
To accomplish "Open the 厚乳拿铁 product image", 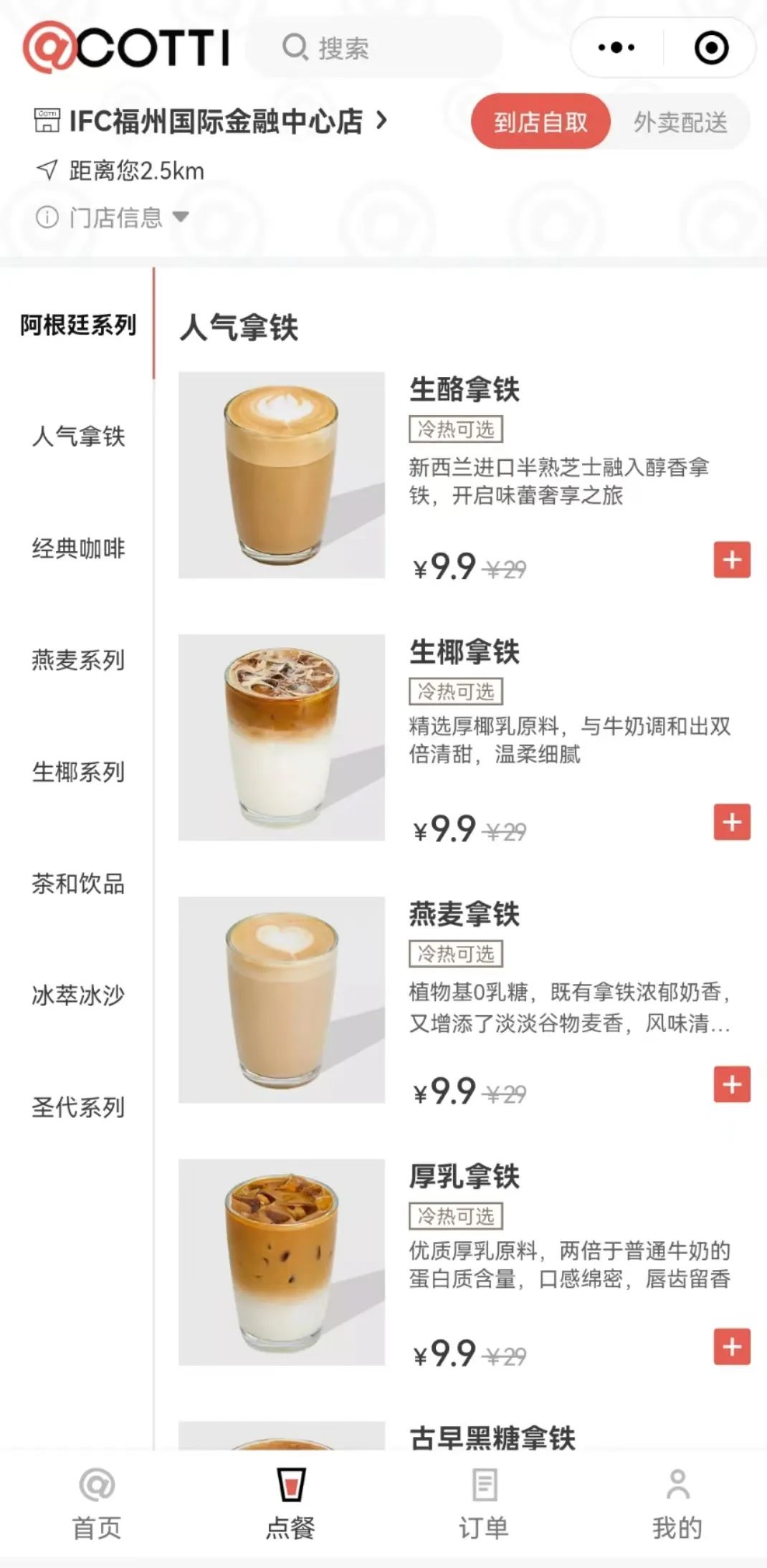I will tap(281, 1261).
